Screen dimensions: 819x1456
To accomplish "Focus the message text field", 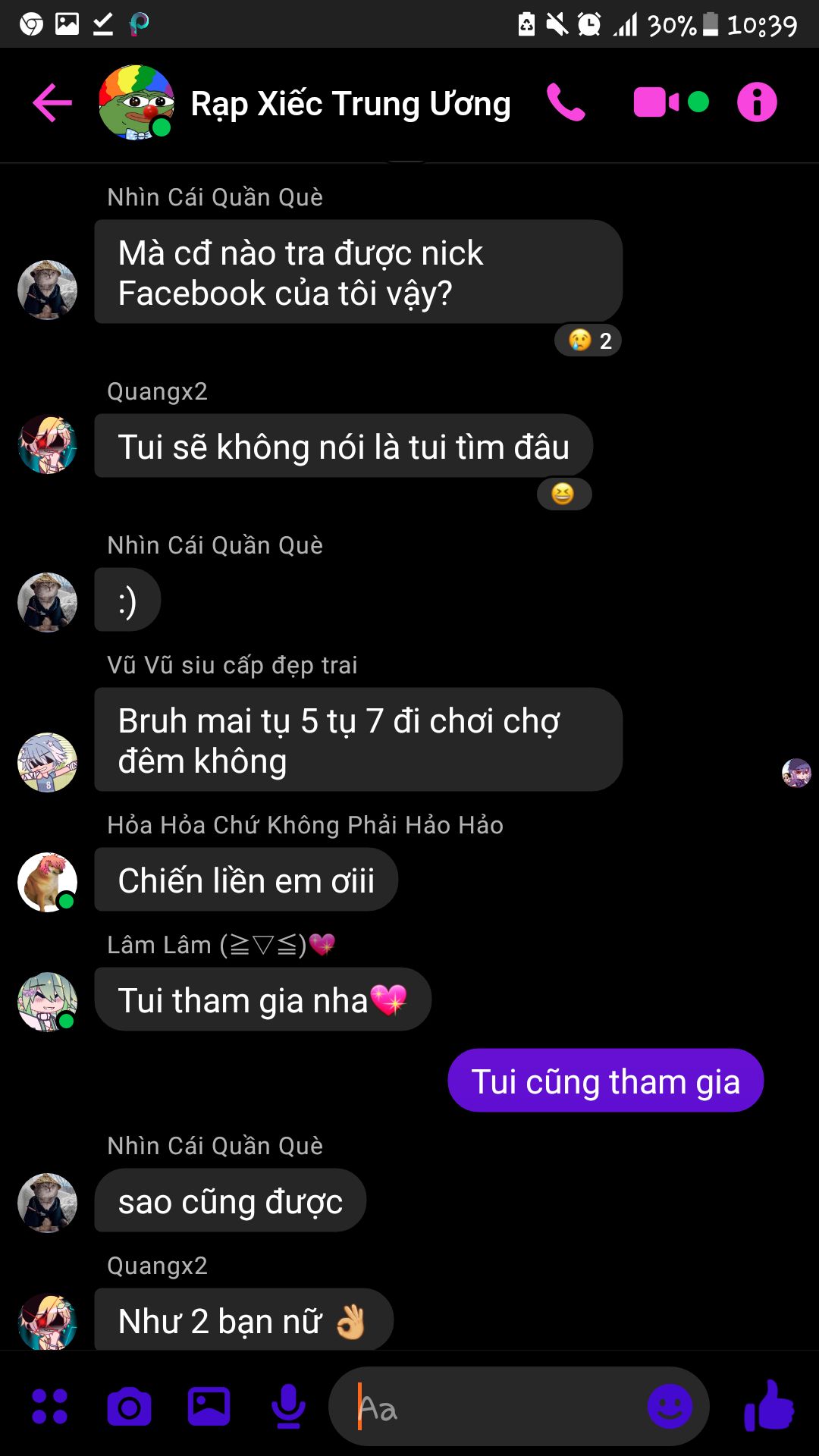I will 493,1408.
